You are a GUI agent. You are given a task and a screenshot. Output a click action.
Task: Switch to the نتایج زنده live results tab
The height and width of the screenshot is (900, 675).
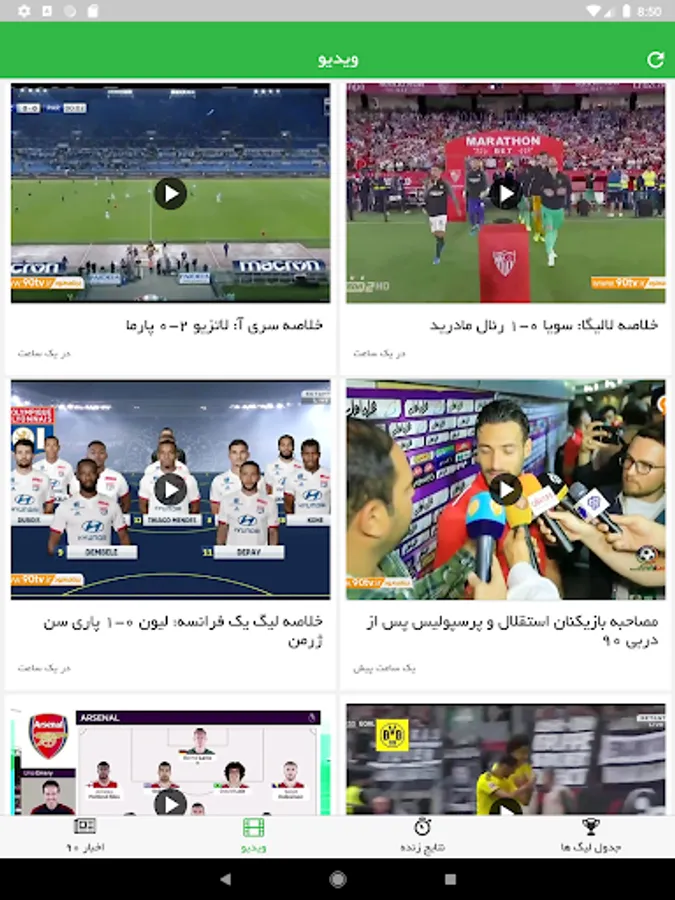tap(422, 836)
